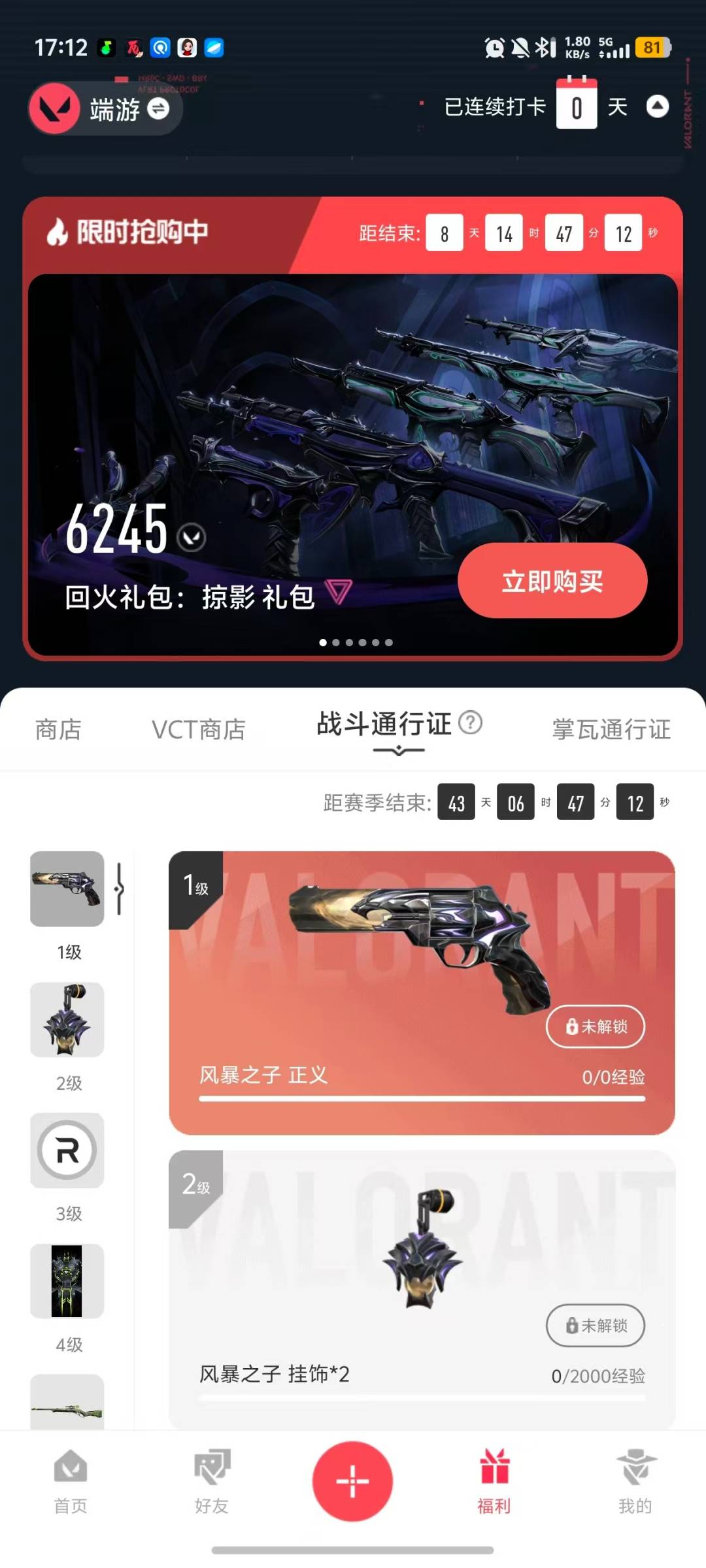Switch to the 商店 tab
Image resolution: width=706 pixels, height=1568 pixels.
(x=58, y=729)
